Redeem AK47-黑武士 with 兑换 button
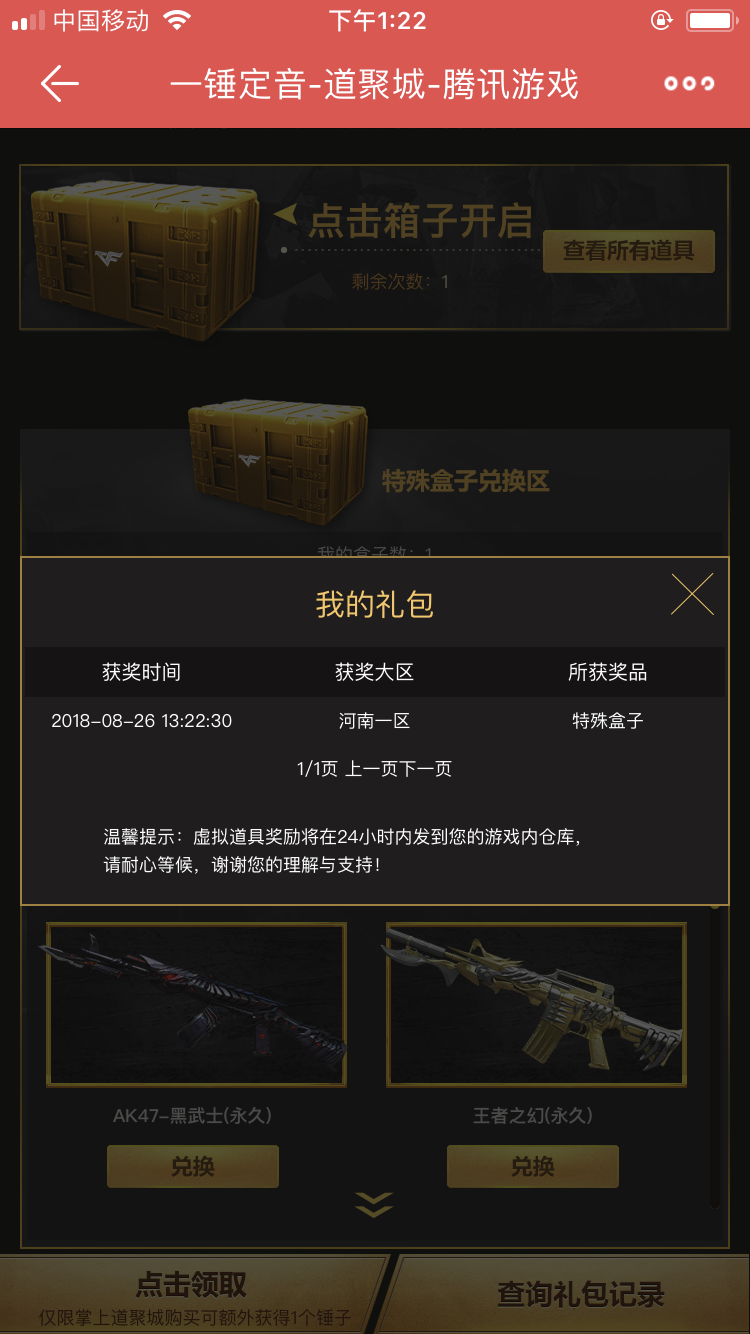This screenshot has height=1334, width=750. (193, 1167)
